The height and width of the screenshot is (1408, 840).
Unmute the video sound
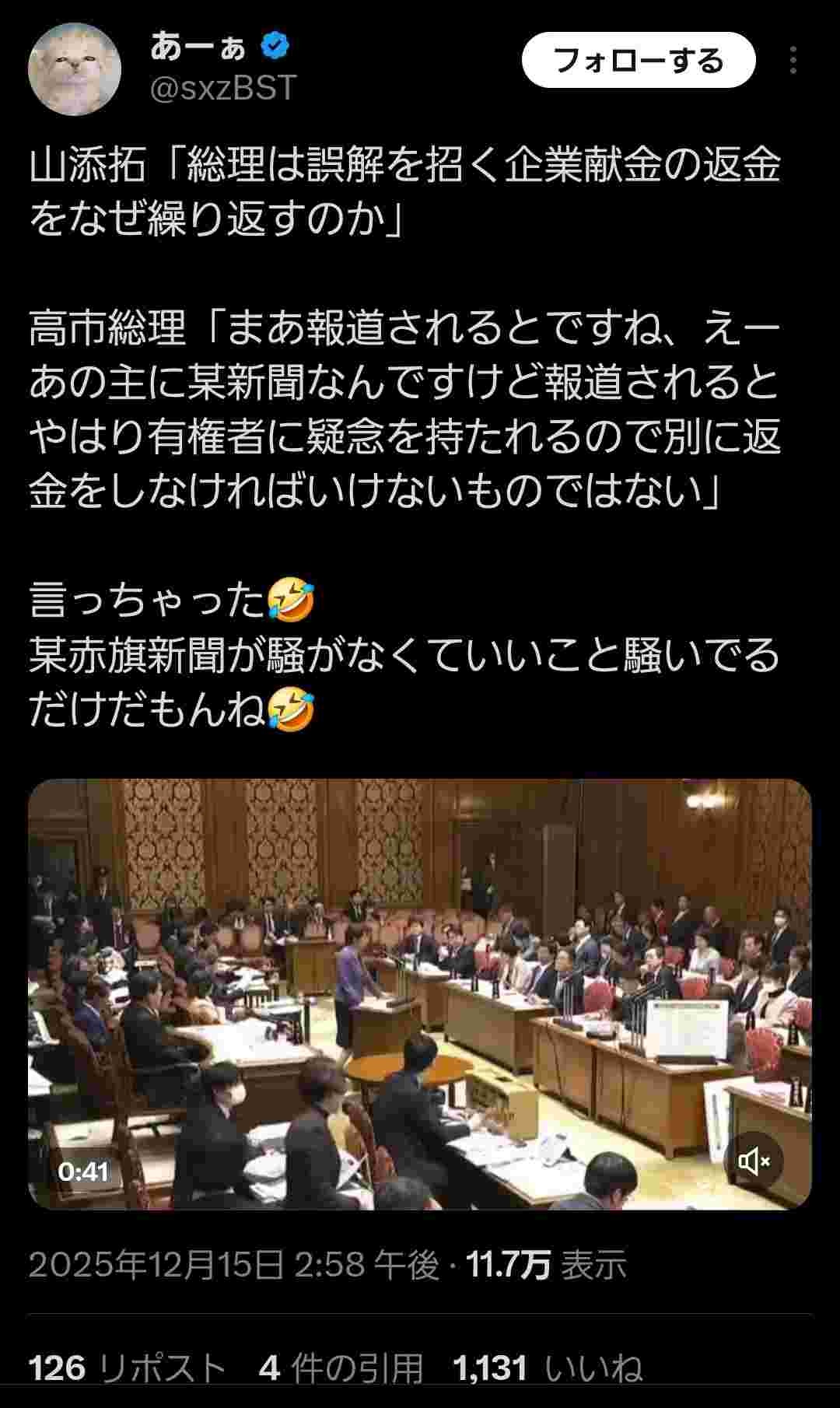click(x=754, y=1162)
